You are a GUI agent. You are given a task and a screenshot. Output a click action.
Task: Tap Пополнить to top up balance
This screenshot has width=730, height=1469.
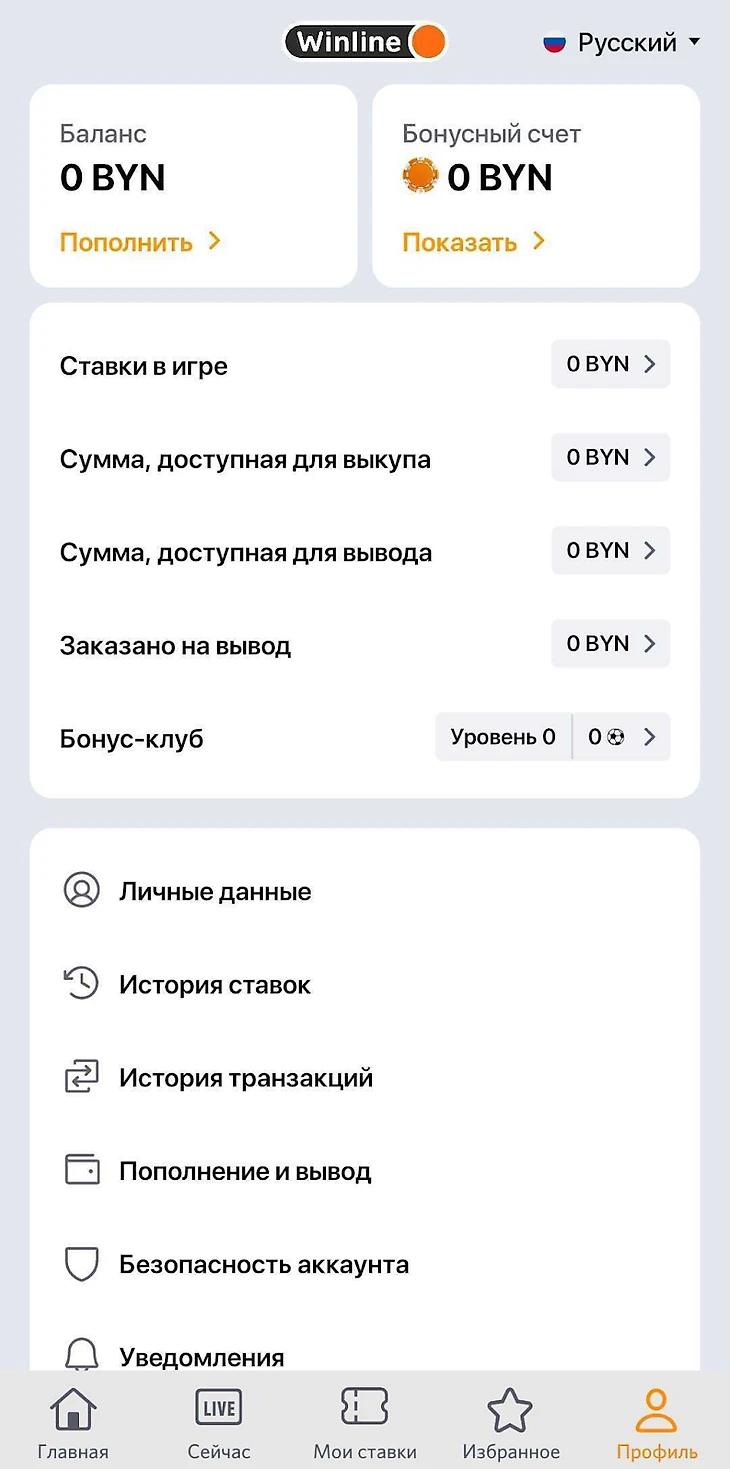coord(140,242)
